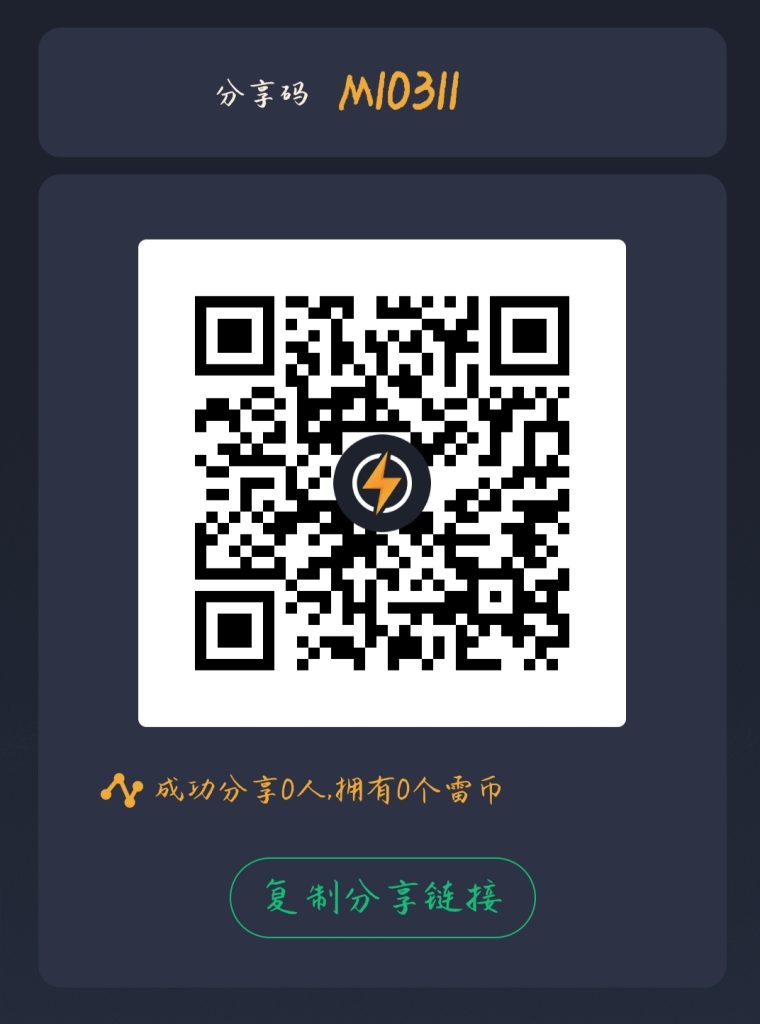Viewport: 760px width, 1024px height.
Task: Click the lightning bolt logo inside the QR code
Action: pos(384,481)
